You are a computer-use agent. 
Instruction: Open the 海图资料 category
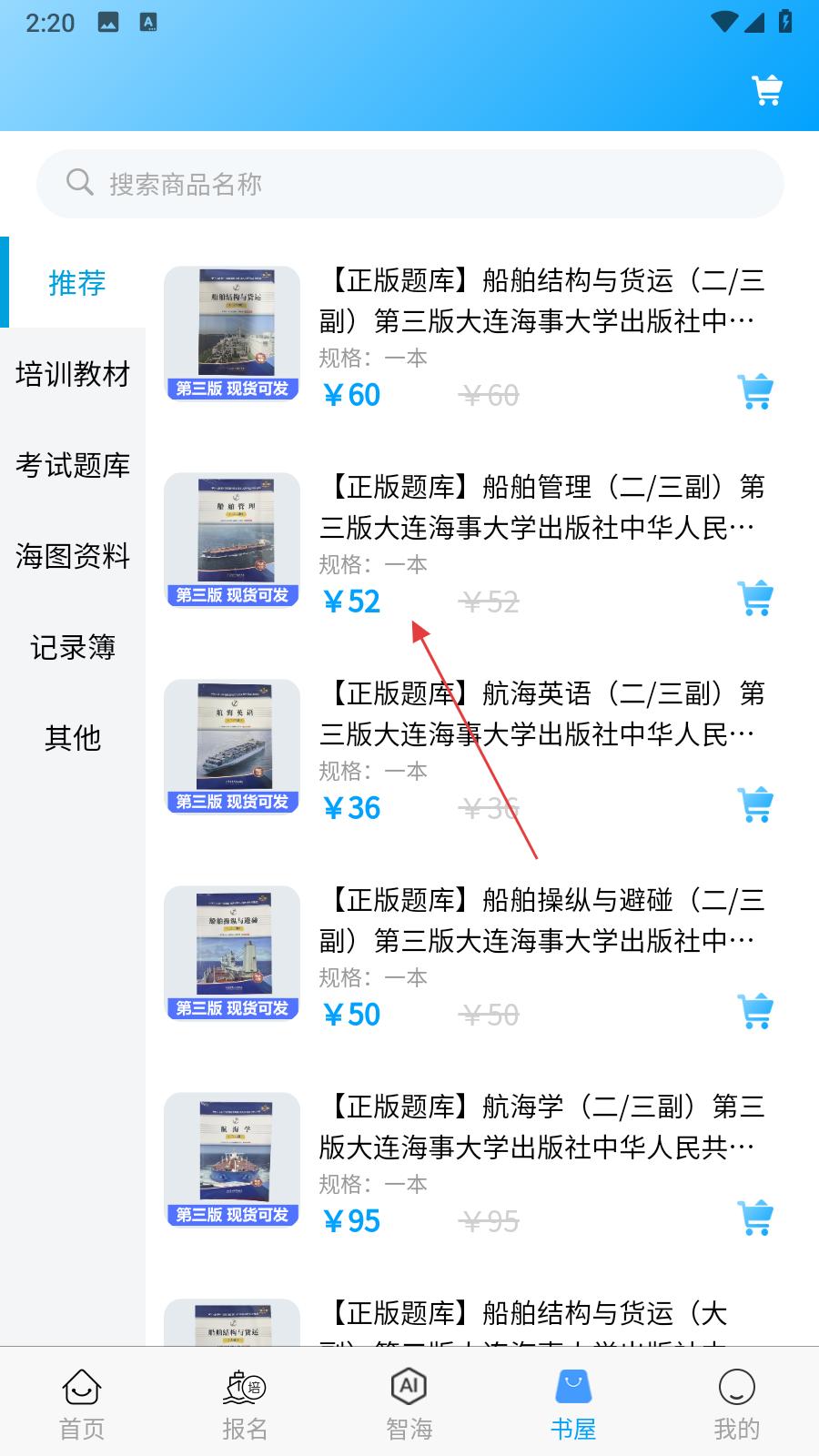tap(73, 556)
